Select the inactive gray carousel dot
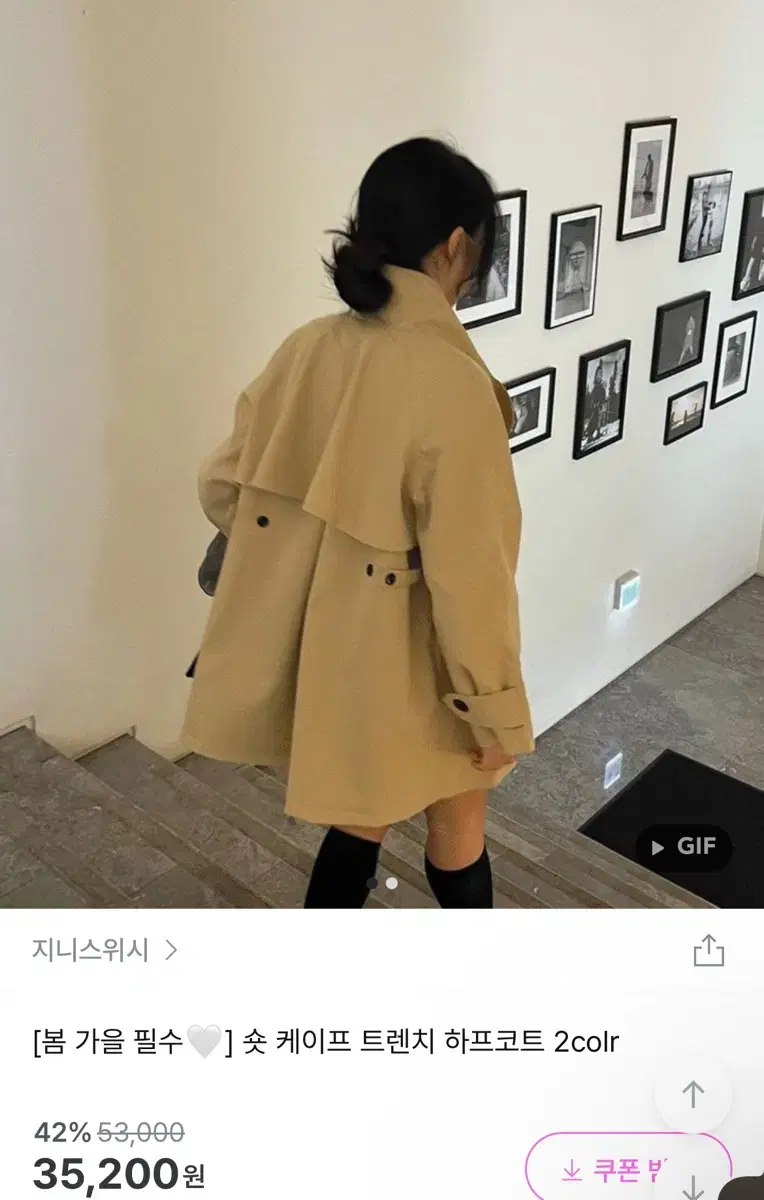The width and height of the screenshot is (764, 1200). coord(372,883)
